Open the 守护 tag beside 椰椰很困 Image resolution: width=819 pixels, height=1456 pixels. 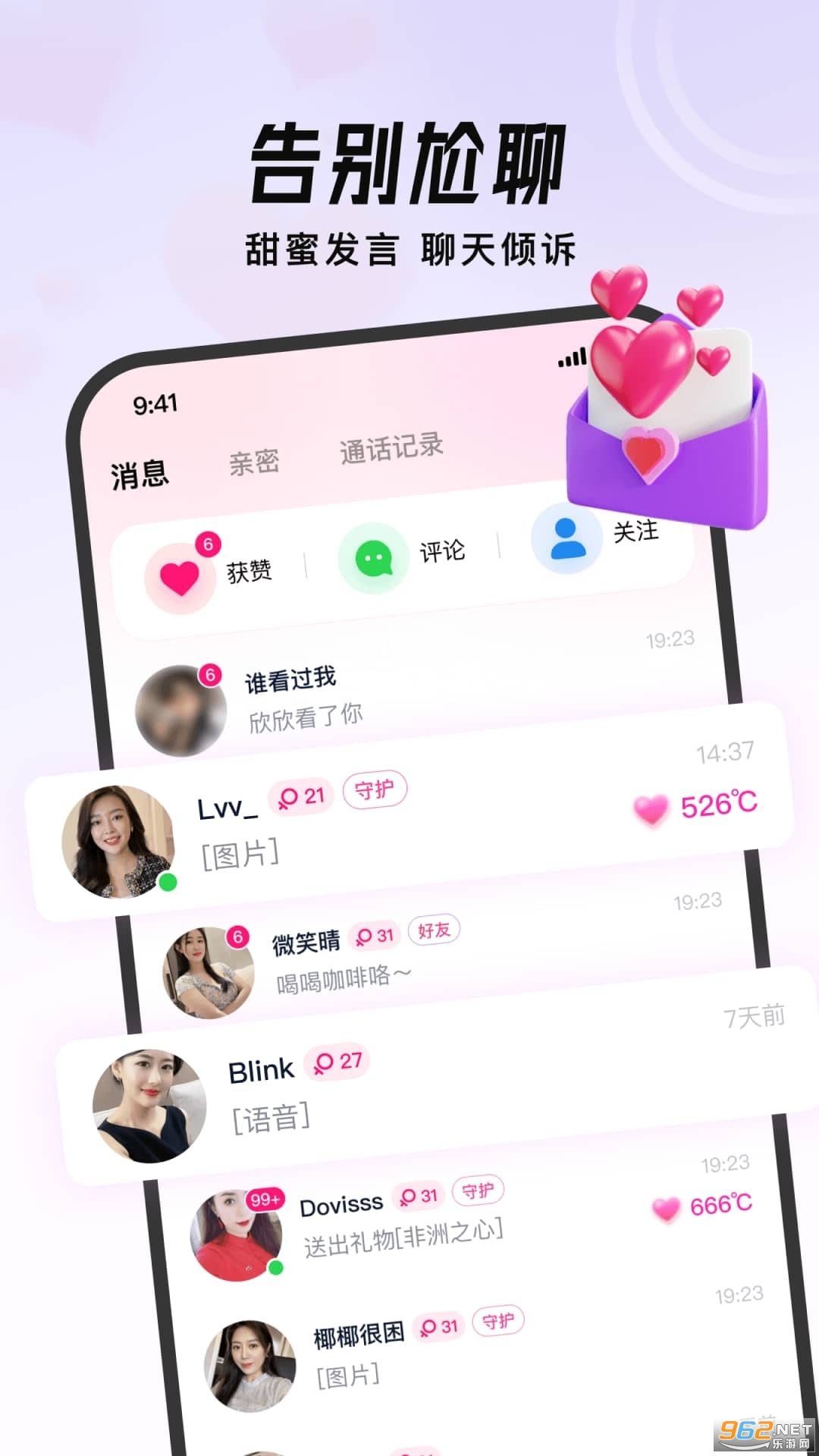pyautogui.click(x=497, y=1319)
